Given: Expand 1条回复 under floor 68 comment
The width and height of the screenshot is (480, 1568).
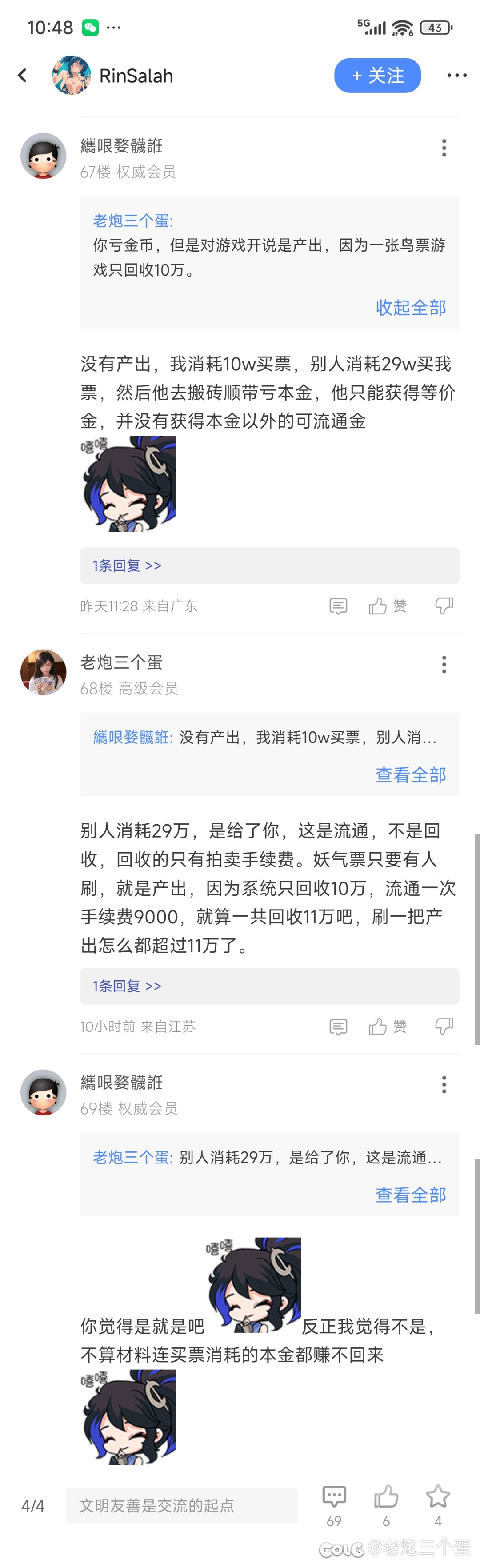Looking at the screenshot, I should coord(127,986).
